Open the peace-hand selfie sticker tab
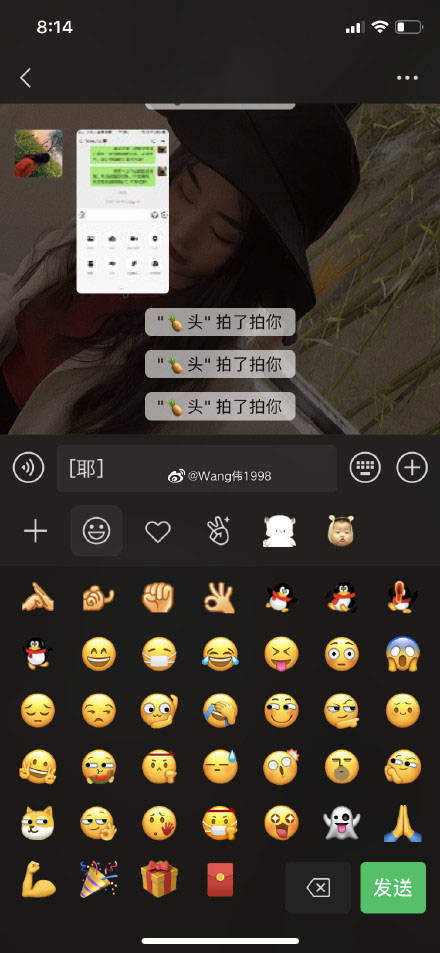440x953 pixels. coord(218,532)
